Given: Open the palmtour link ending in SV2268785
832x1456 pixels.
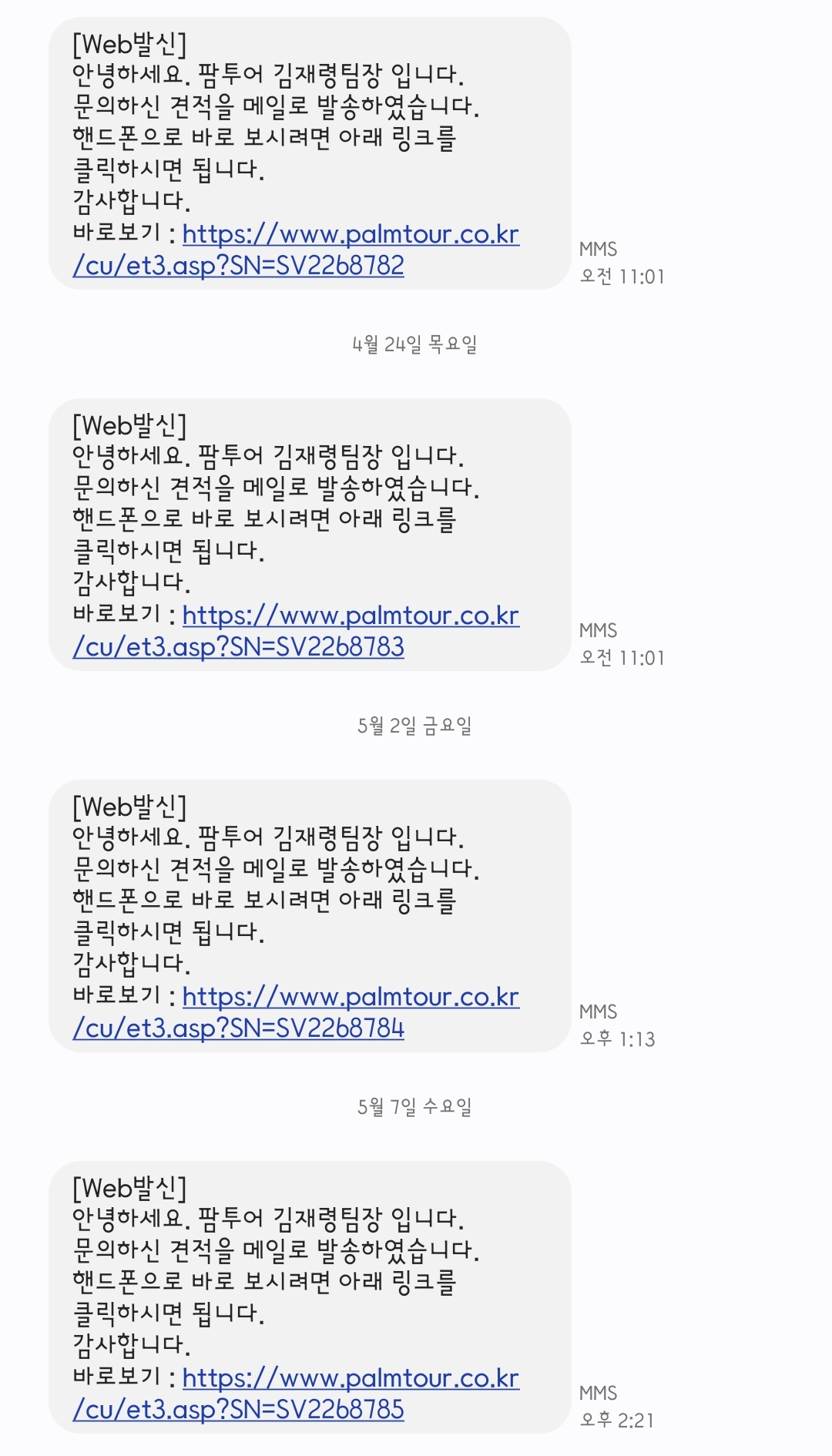Looking at the screenshot, I should pyautogui.click(x=296, y=1394).
